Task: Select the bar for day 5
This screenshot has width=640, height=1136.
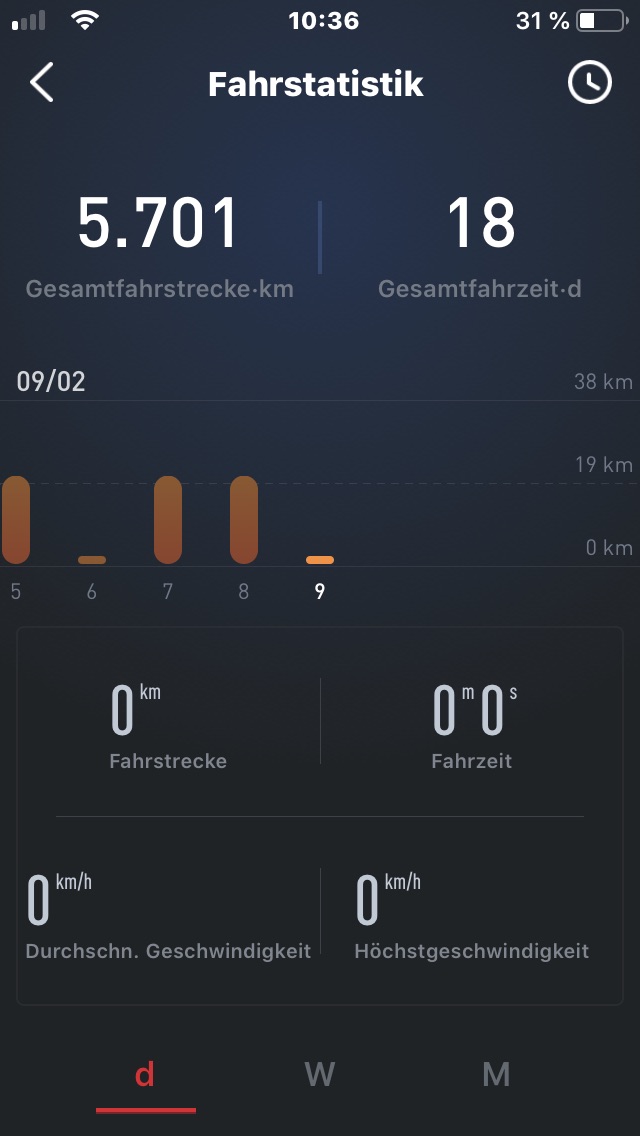Action: coord(16,520)
